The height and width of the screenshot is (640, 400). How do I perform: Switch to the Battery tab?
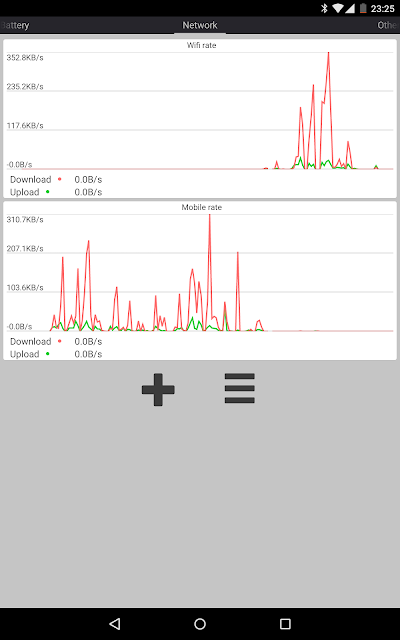[x=15, y=25]
